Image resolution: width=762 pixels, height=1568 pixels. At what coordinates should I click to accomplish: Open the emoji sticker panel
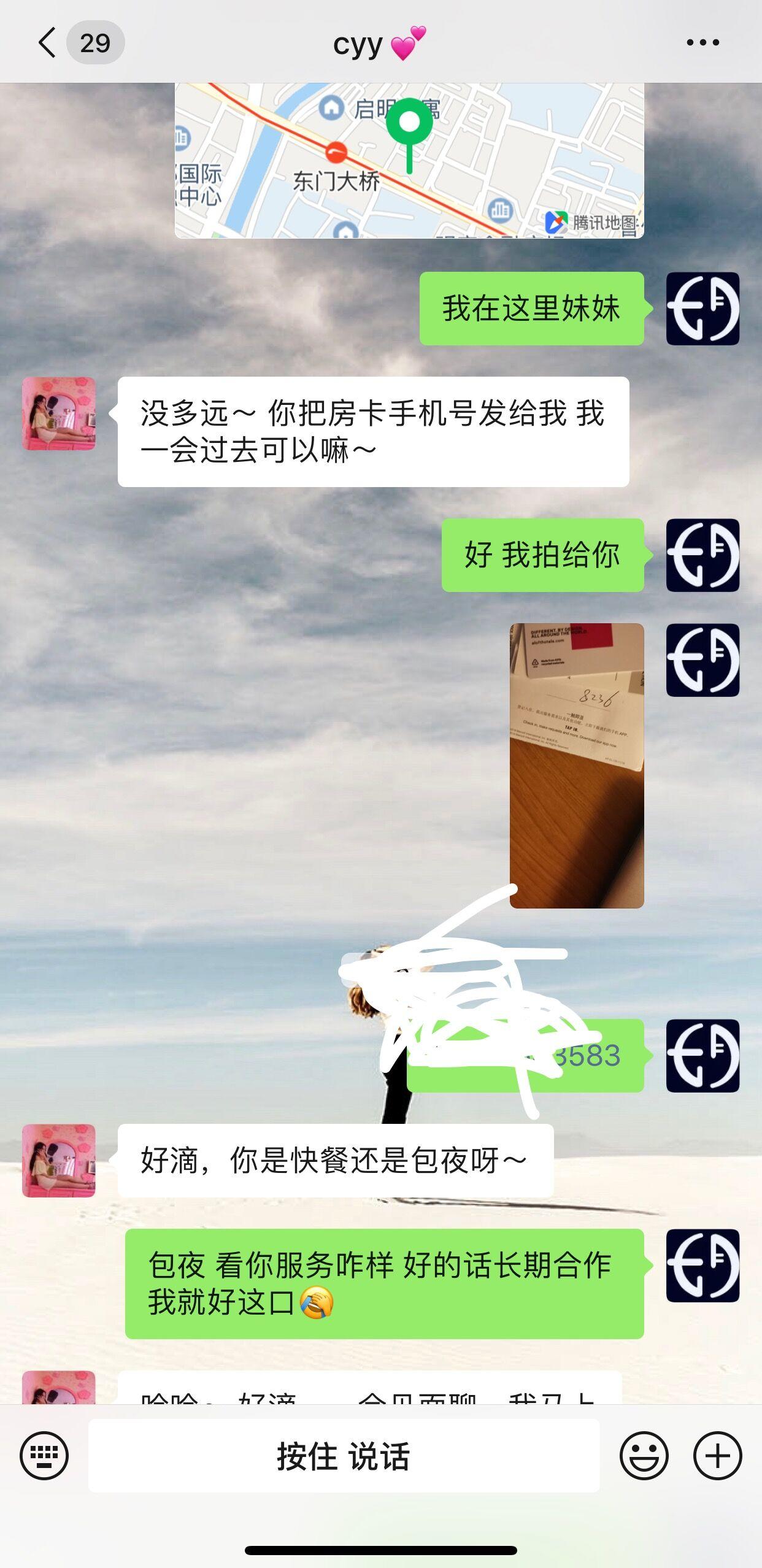click(x=644, y=1455)
